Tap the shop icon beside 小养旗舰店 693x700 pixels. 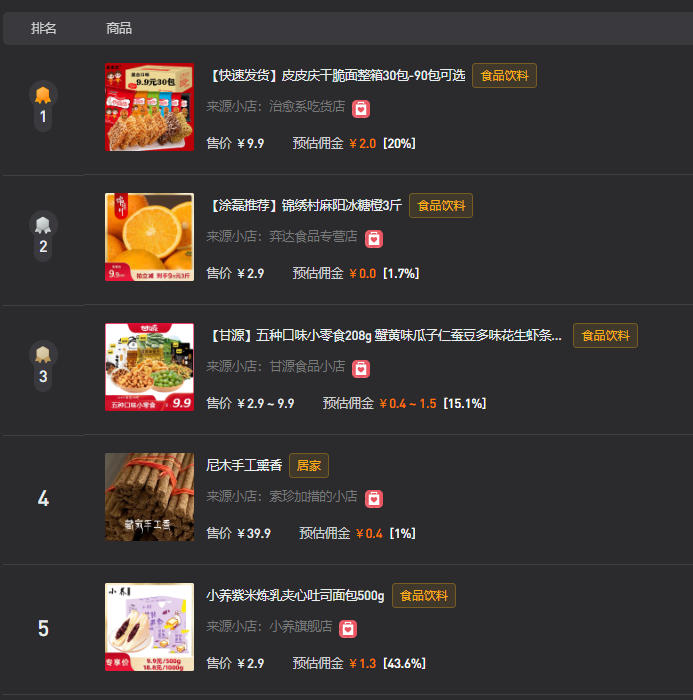pos(347,628)
